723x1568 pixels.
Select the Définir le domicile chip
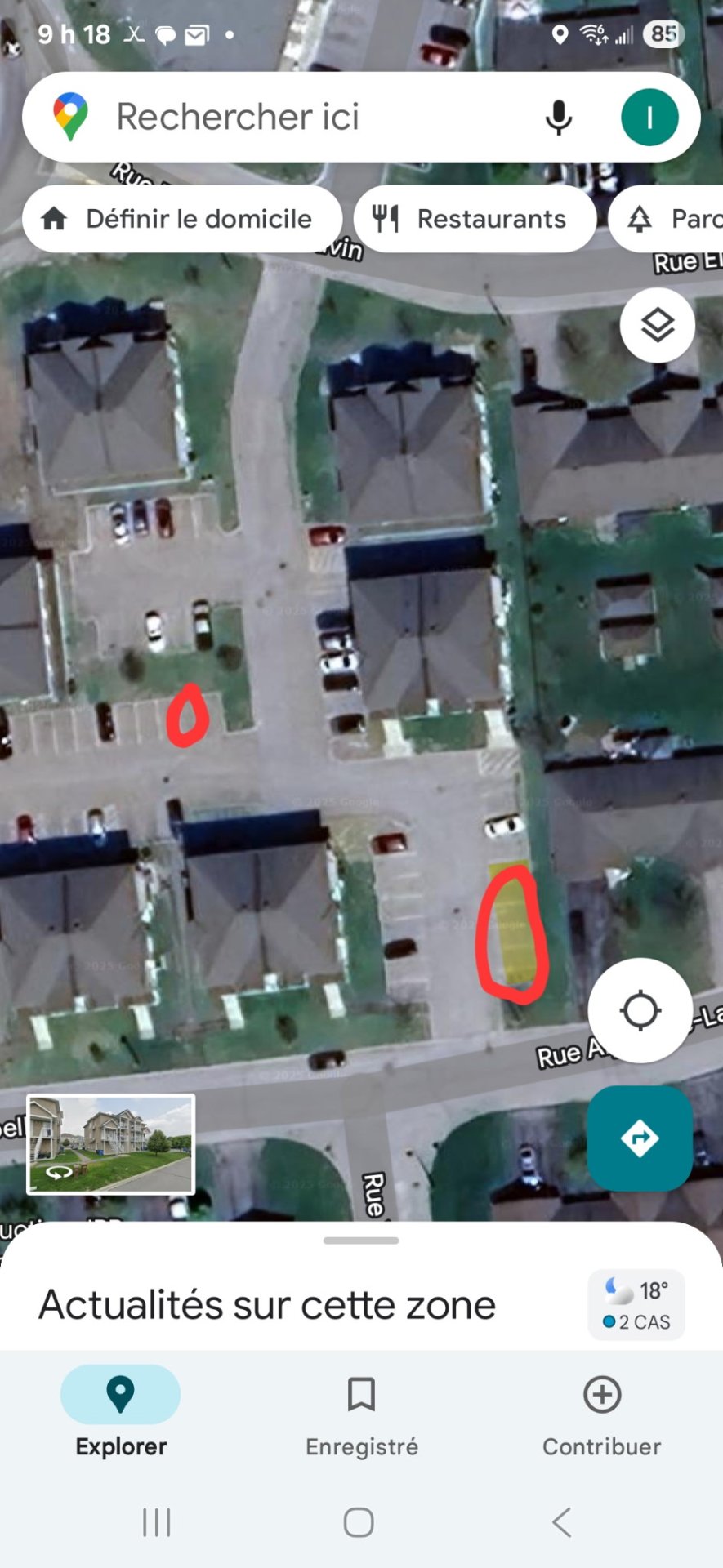(181, 219)
